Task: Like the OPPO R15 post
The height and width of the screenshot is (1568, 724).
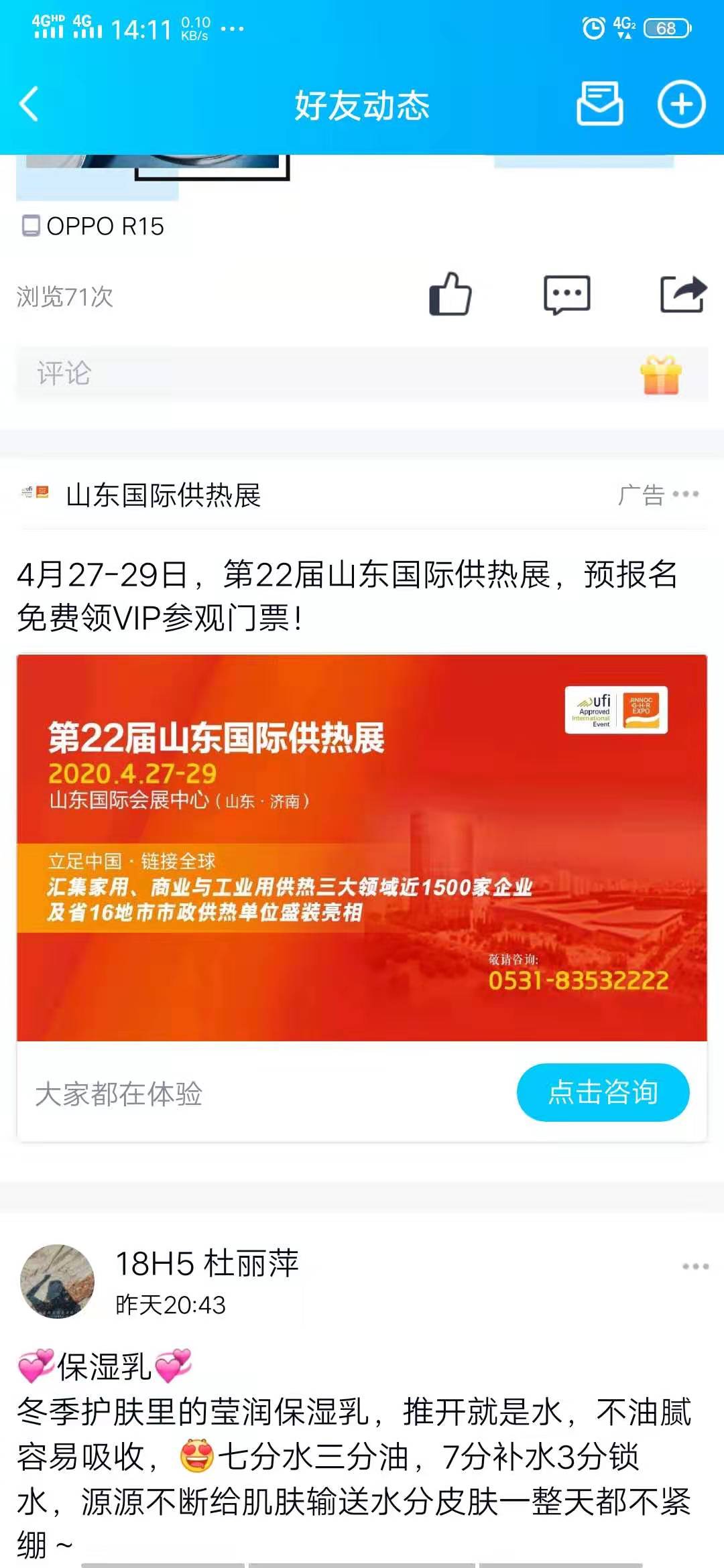Action: 450,293
